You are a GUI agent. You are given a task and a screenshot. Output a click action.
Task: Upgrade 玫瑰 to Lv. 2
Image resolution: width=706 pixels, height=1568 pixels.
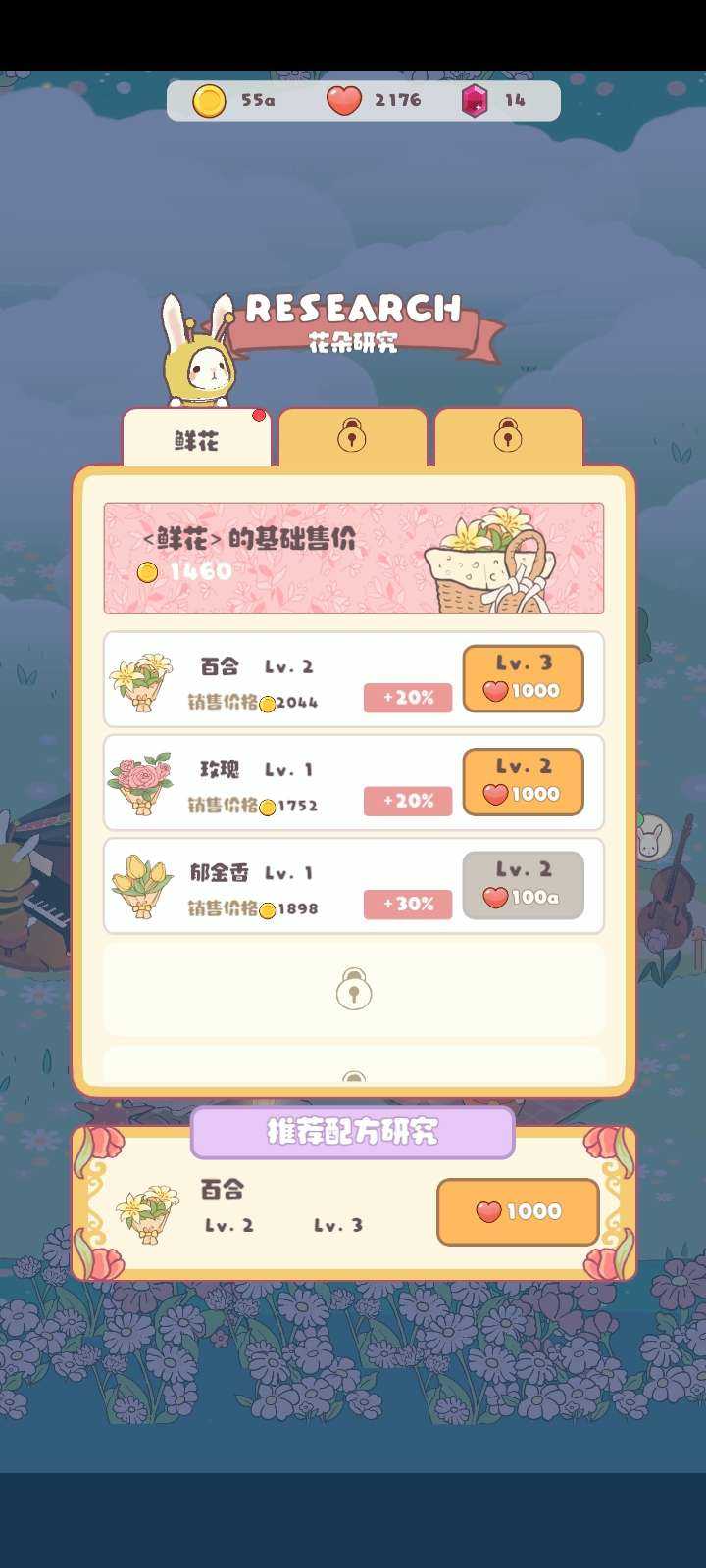click(x=523, y=781)
